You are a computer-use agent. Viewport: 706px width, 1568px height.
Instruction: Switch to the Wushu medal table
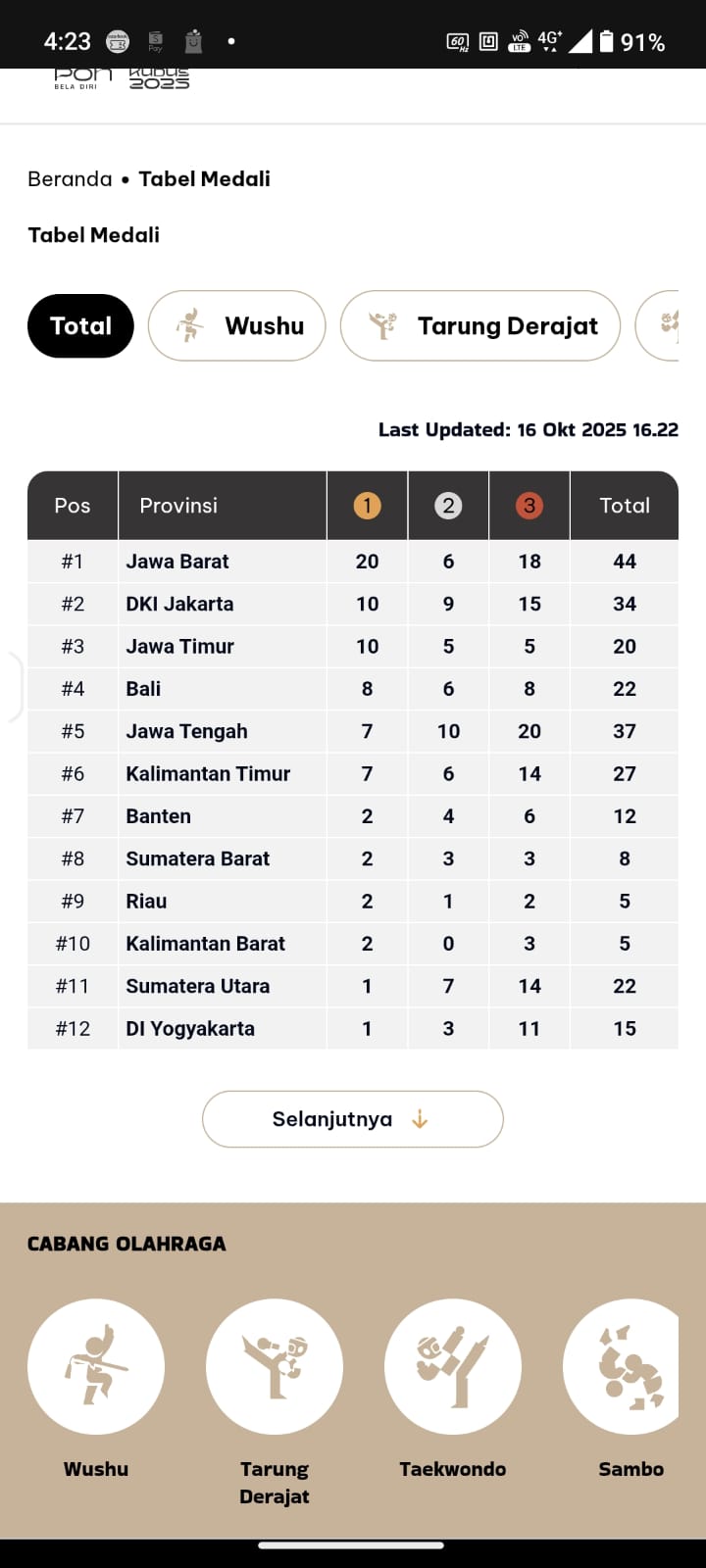click(236, 326)
